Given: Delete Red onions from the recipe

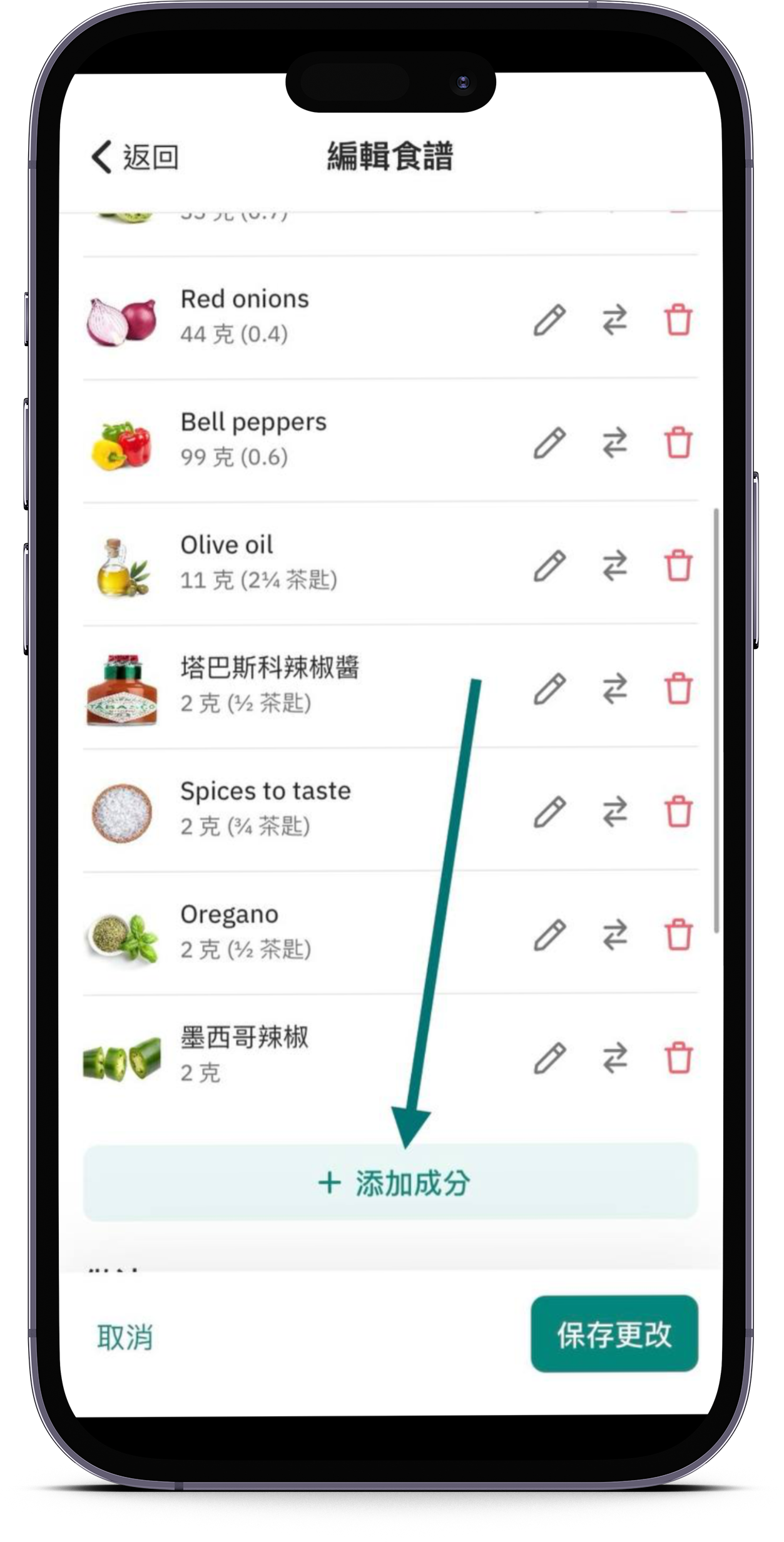Looking at the screenshot, I should [679, 320].
